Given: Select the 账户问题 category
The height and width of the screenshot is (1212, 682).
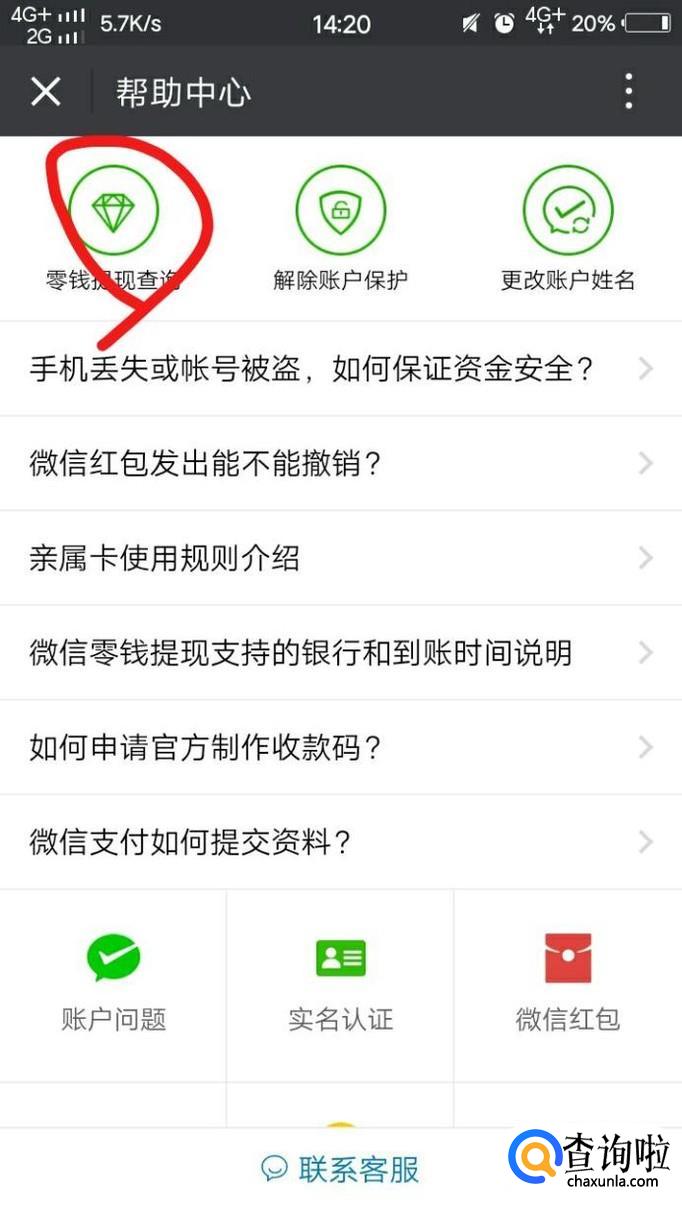Looking at the screenshot, I should click(113, 985).
